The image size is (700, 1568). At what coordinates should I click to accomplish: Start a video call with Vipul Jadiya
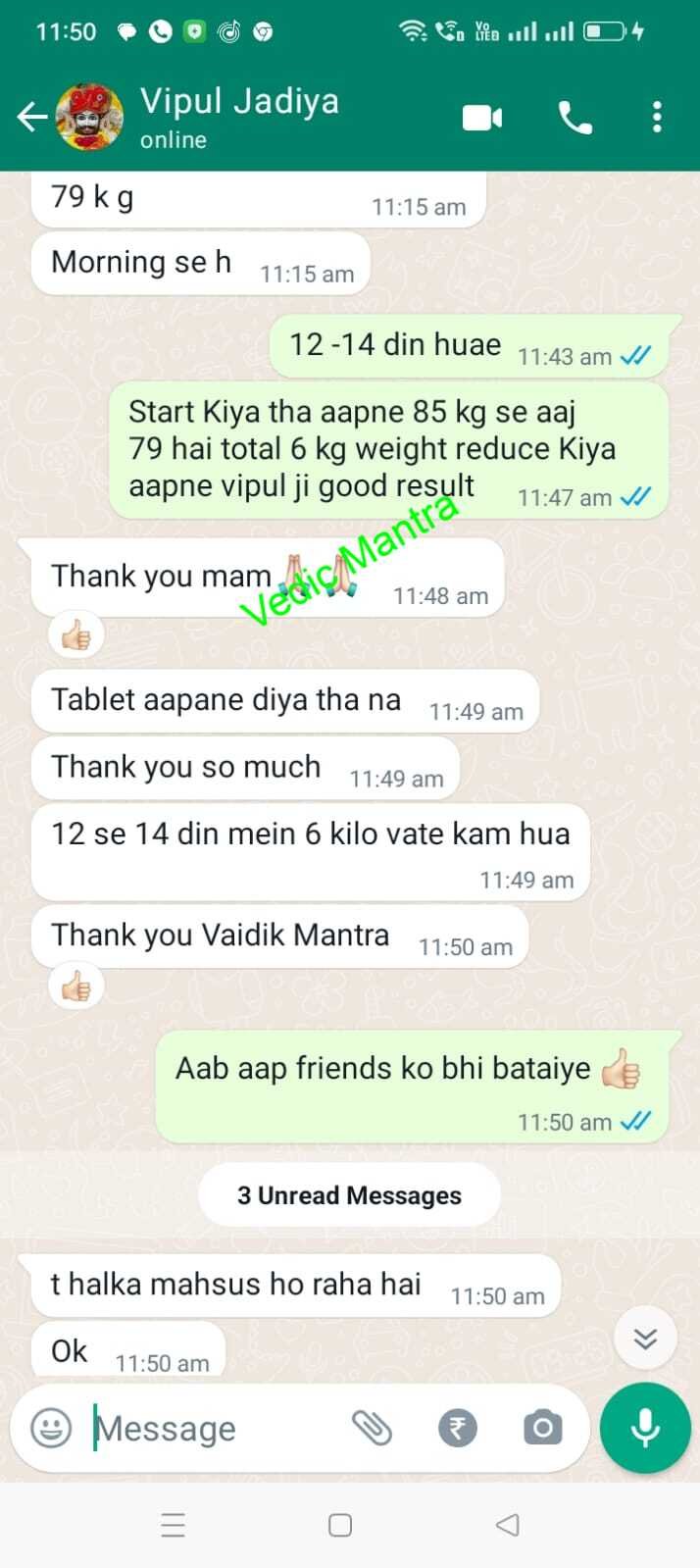click(x=481, y=118)
